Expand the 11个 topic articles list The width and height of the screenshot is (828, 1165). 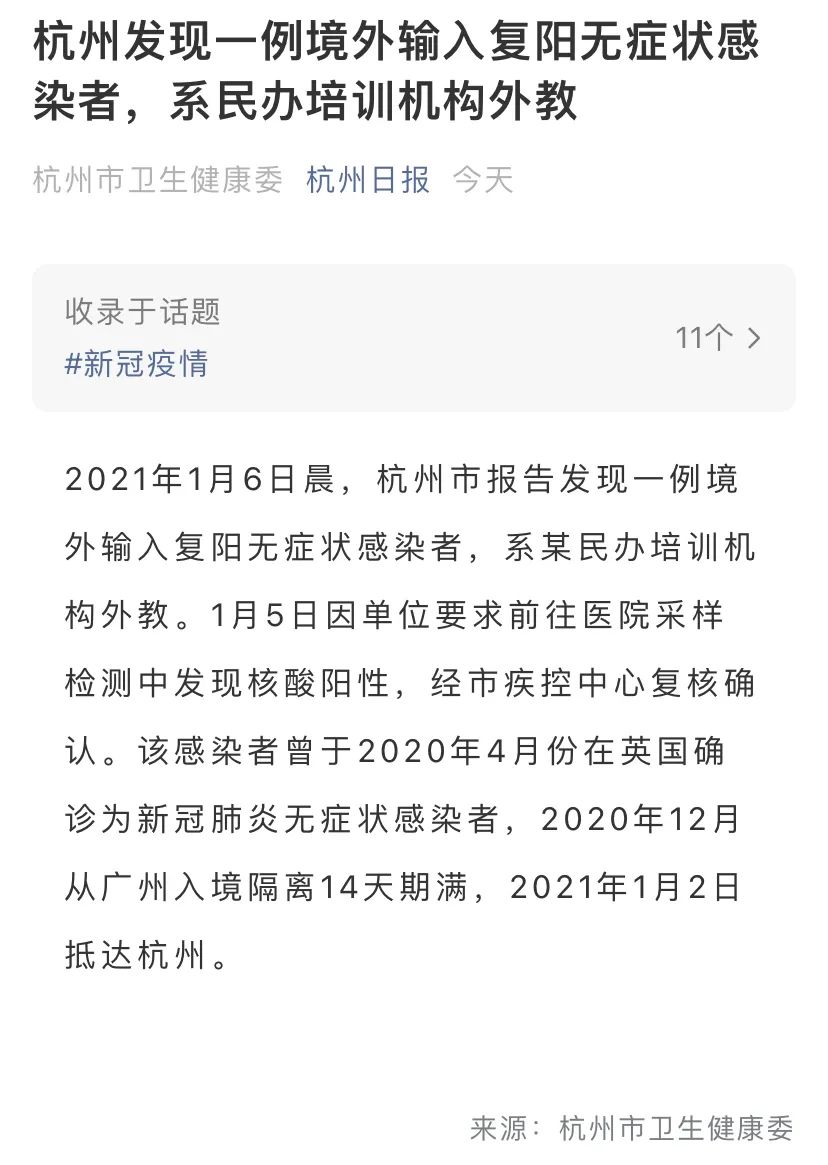click(x=718, y=338)
